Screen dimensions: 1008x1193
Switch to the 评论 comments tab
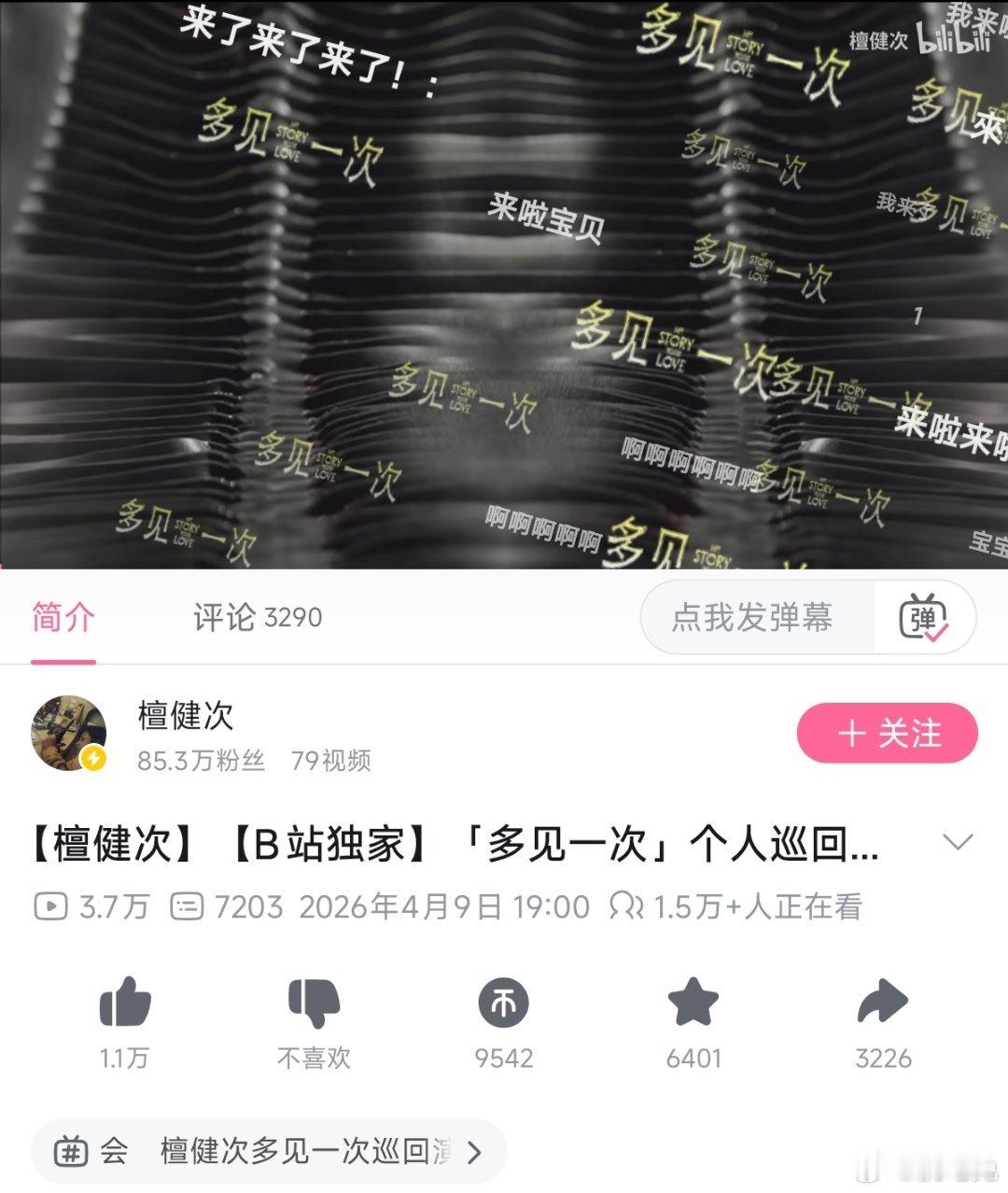pyautogui.click(x=255, y=617)
